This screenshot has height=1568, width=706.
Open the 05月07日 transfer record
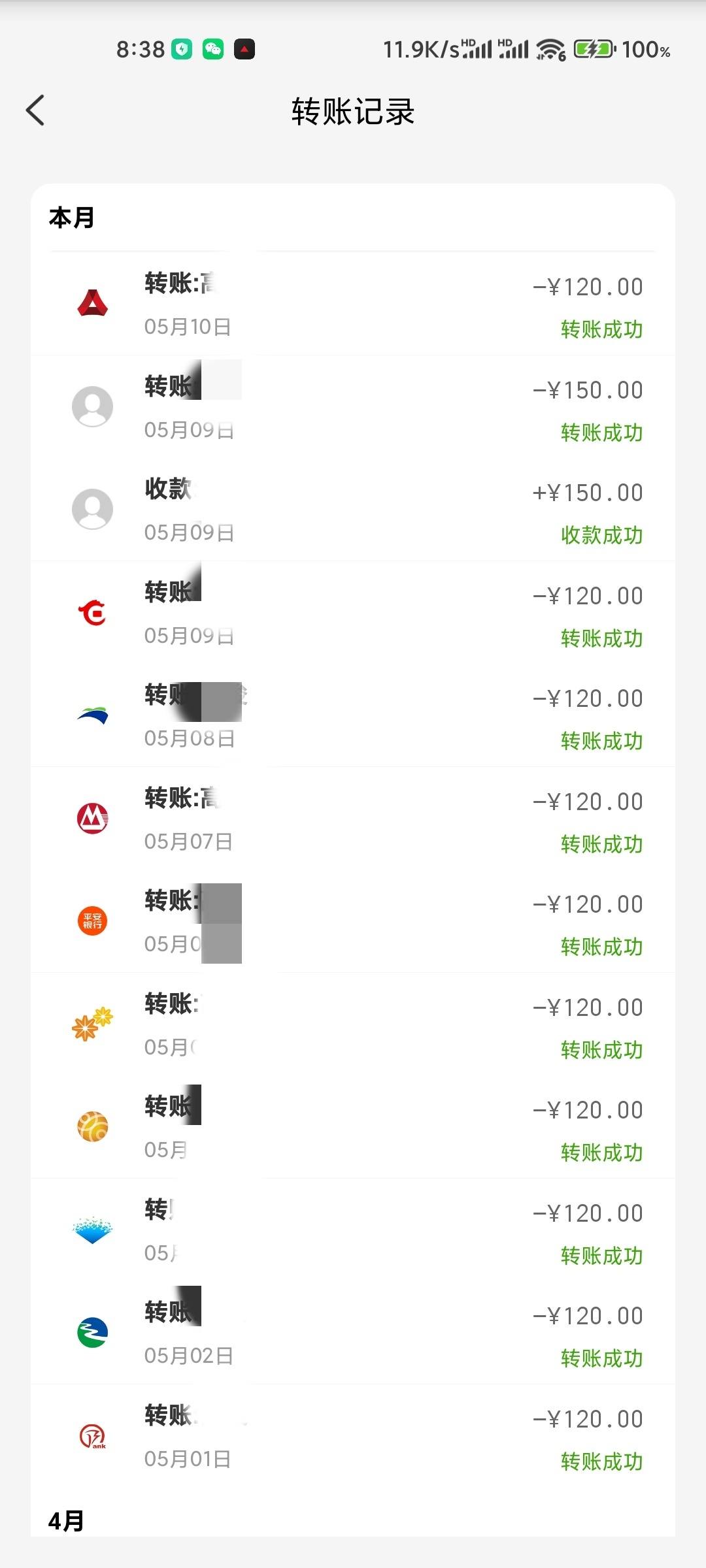[x=353, y=819]
